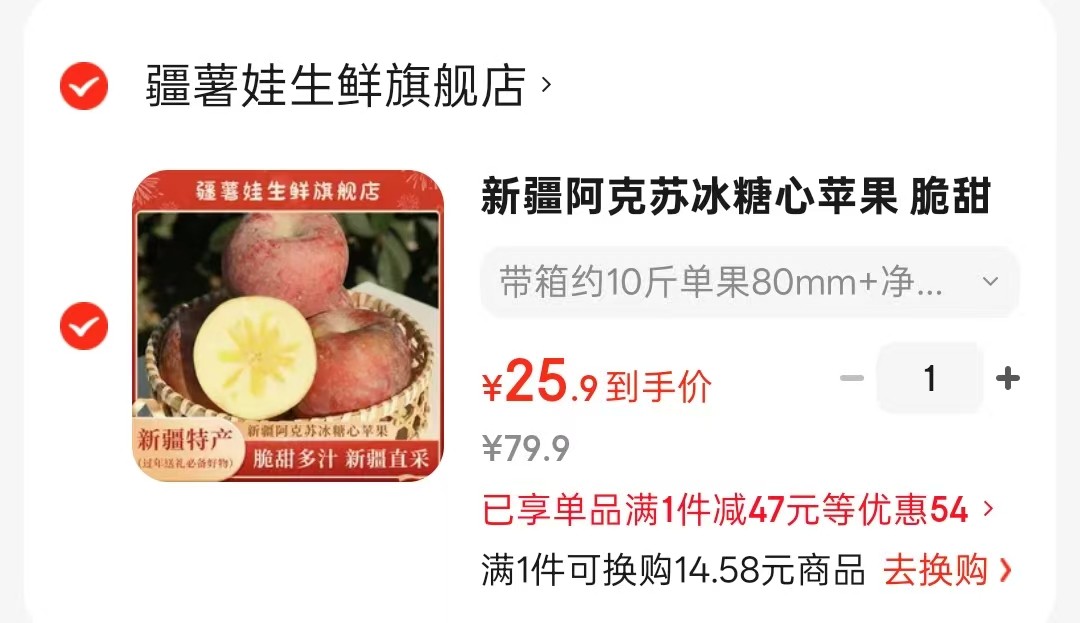
Task: Deselect the 冰糖心苹果 item checkbox
Action: [x=84, y=326]
